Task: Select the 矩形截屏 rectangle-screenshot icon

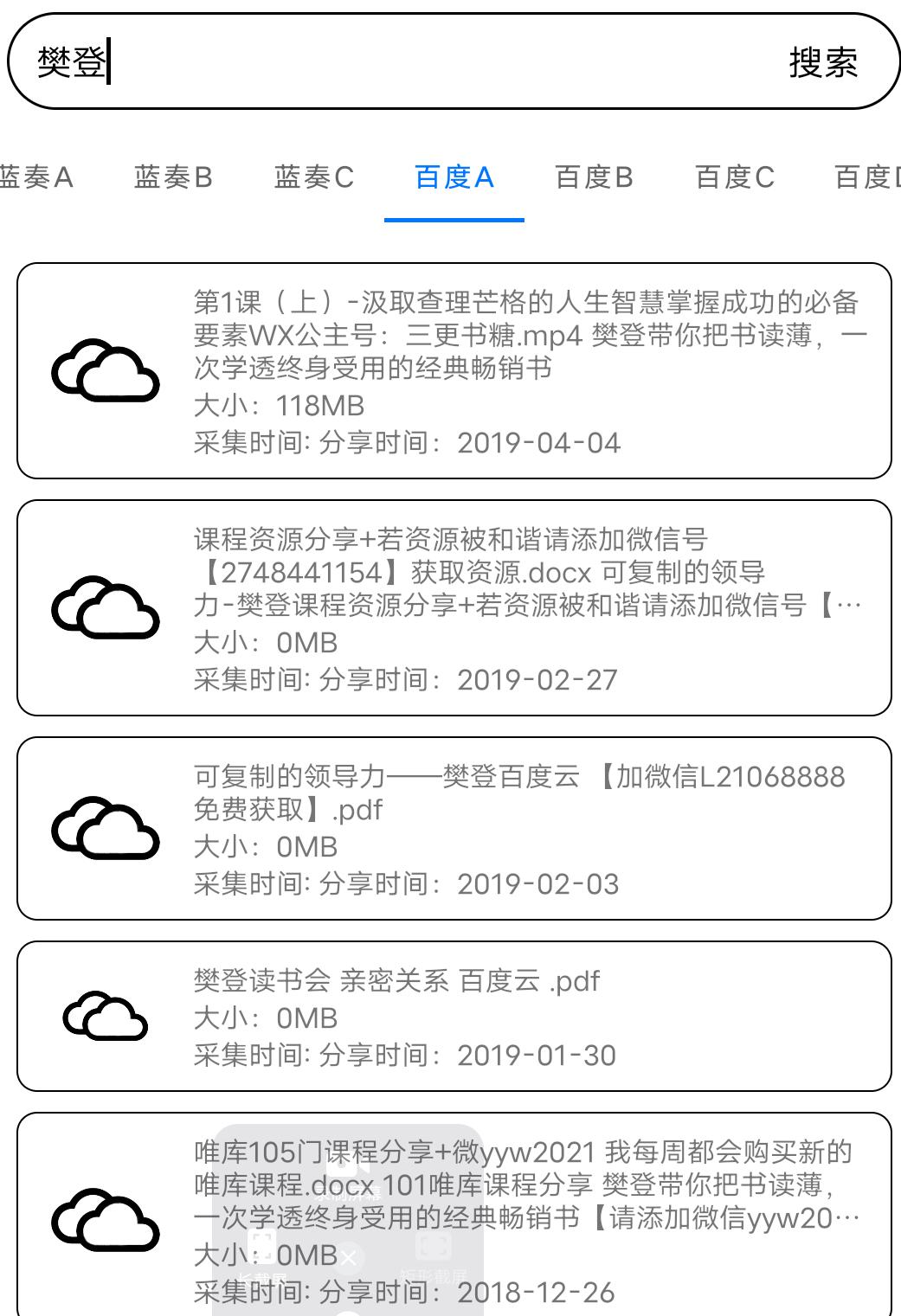Action: click(433, 1246)
